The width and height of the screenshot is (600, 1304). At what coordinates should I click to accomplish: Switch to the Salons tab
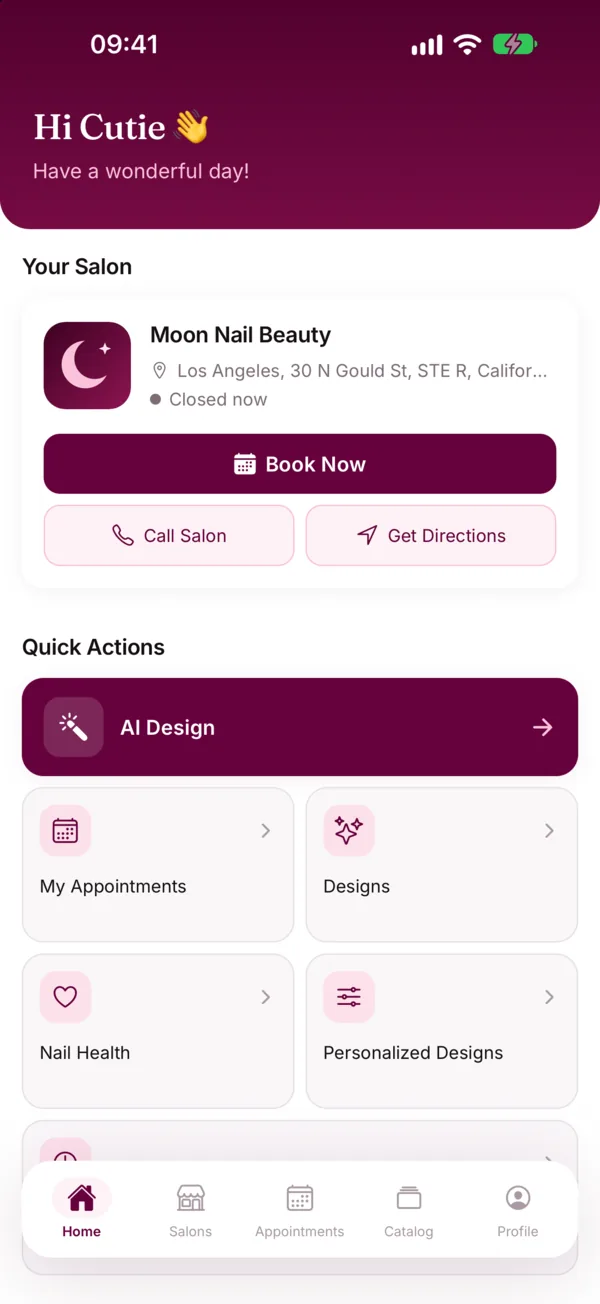click(190, 1210)
